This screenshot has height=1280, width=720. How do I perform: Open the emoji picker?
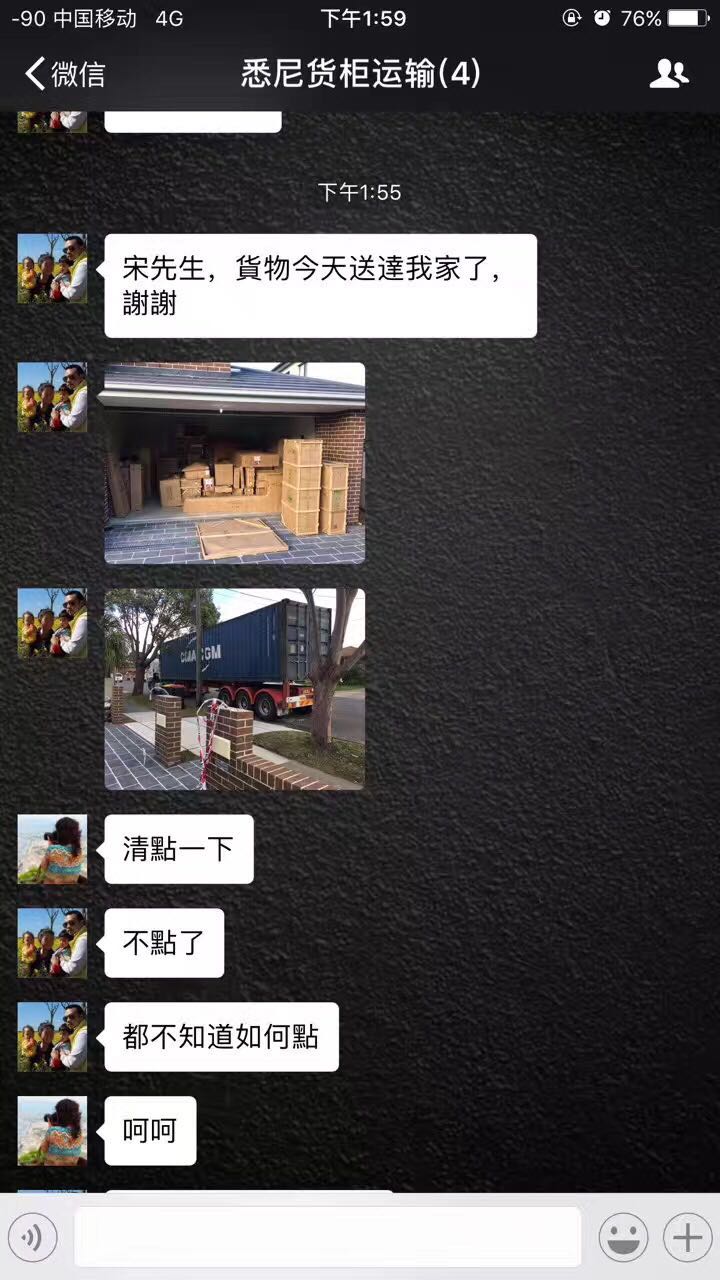(623, 1239)
